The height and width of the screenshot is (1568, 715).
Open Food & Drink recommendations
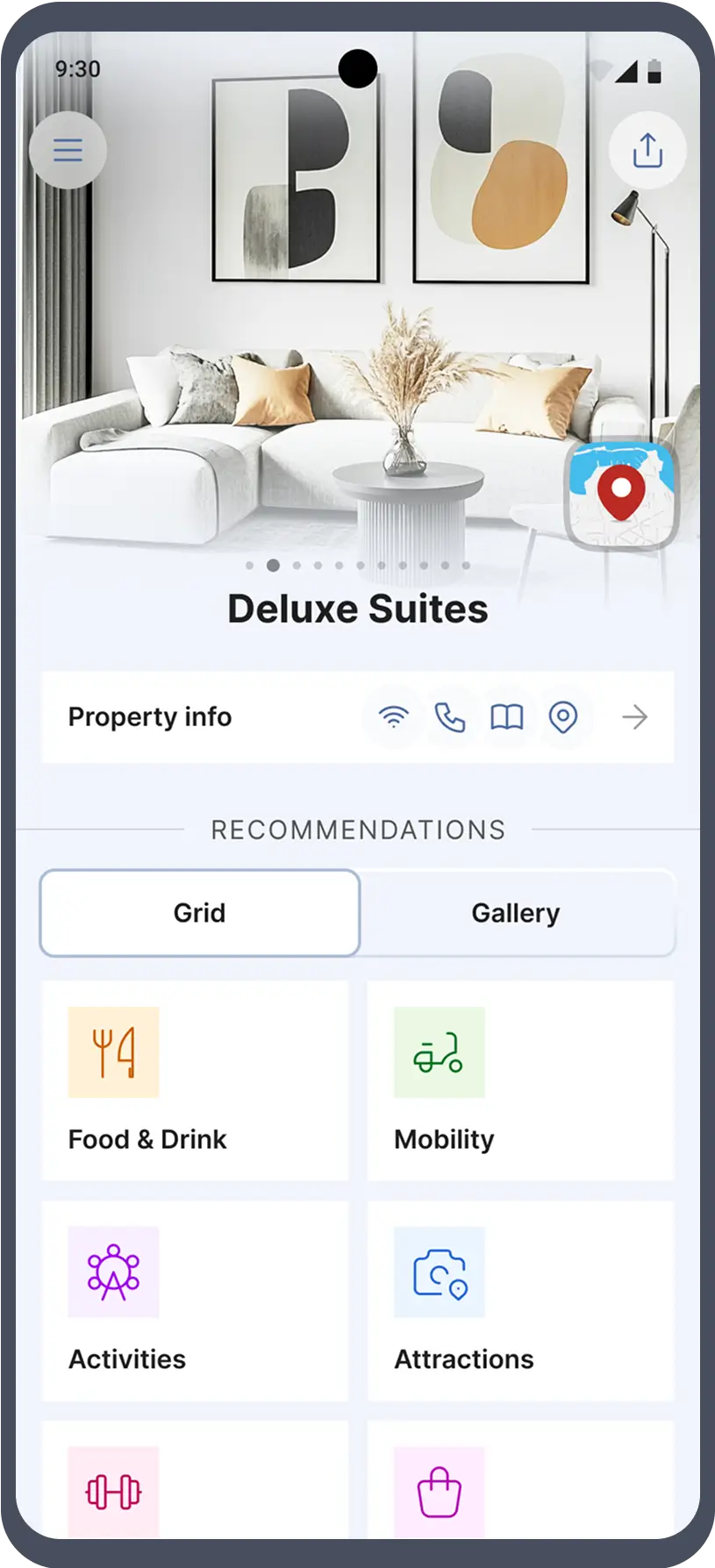pyautogui.click(x=195, y=1080)
